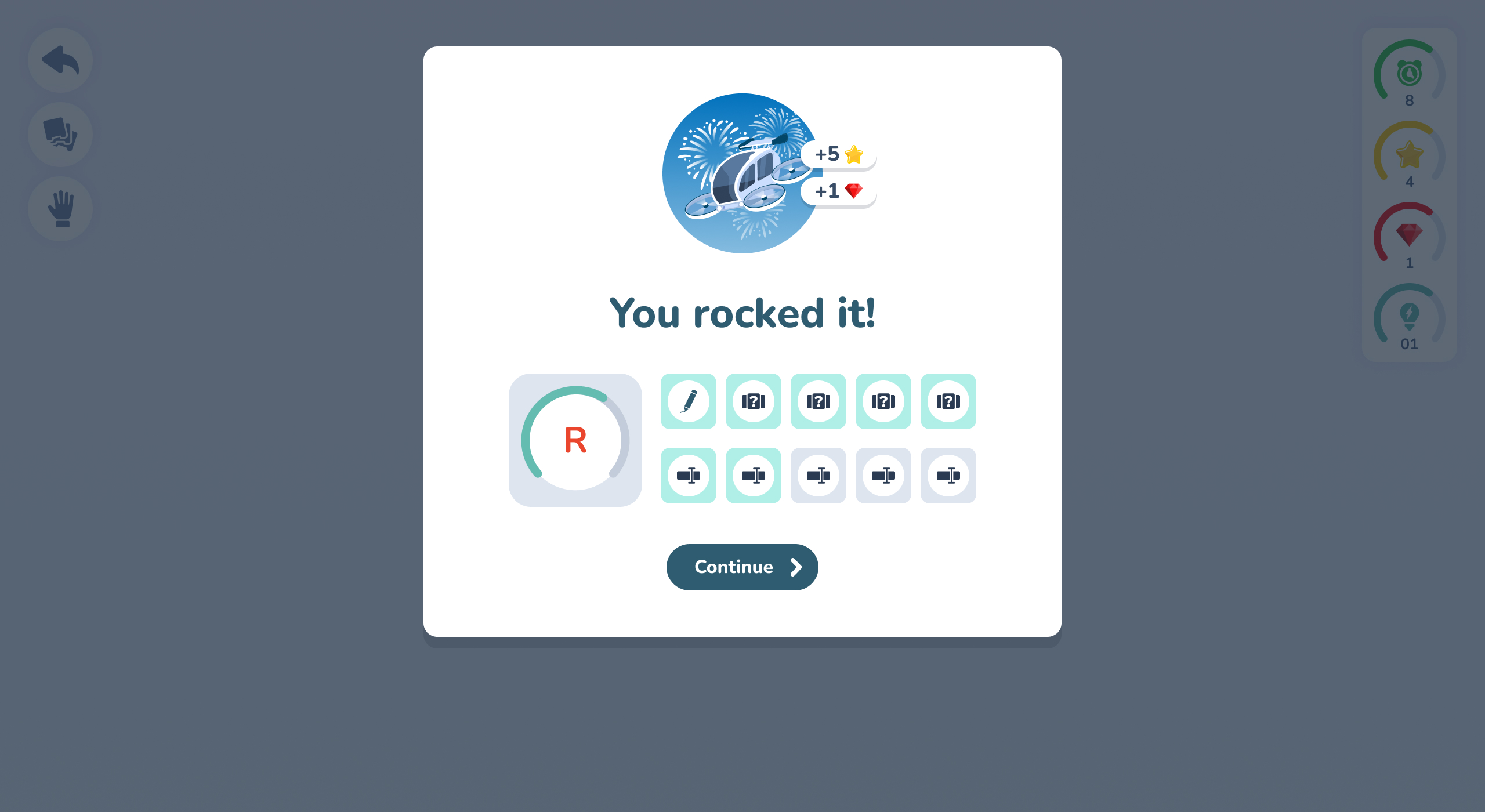The height and width of the screenshot is (812, 1485).
Task: Tap the back arrow icon
Action: [60, 60]
